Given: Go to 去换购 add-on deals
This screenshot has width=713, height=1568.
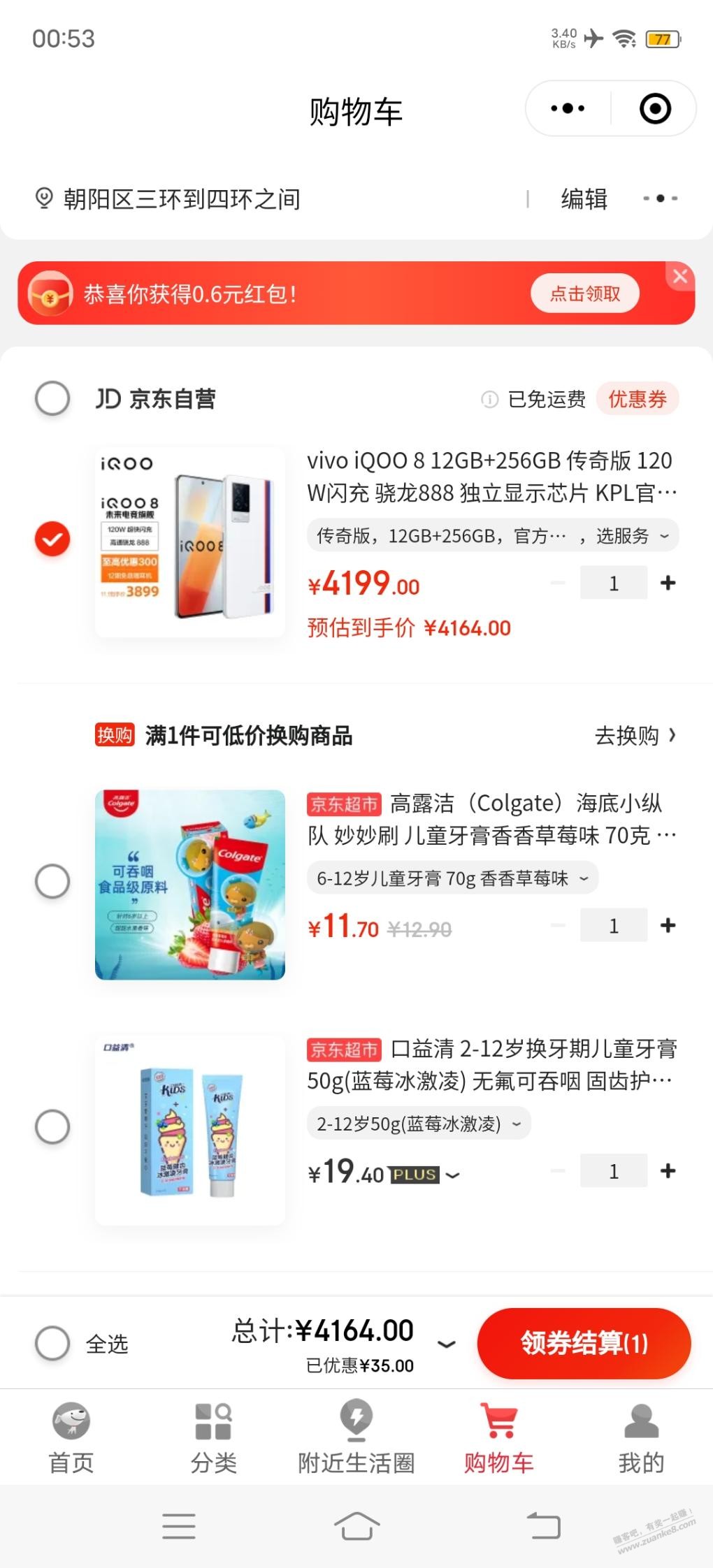Looking at the screenshot, I should coord(634,735).
